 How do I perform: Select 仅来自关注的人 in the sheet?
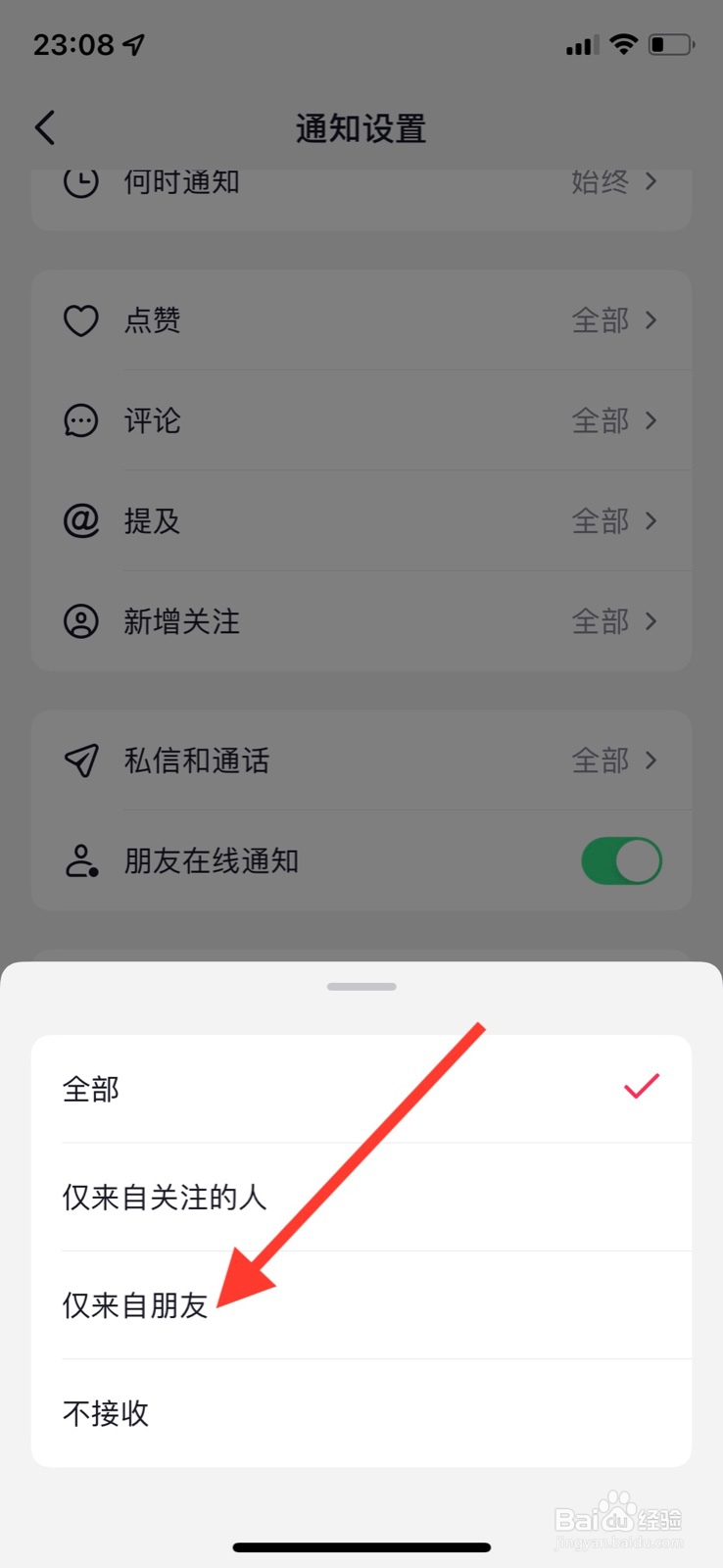[x=164, y=1197]
